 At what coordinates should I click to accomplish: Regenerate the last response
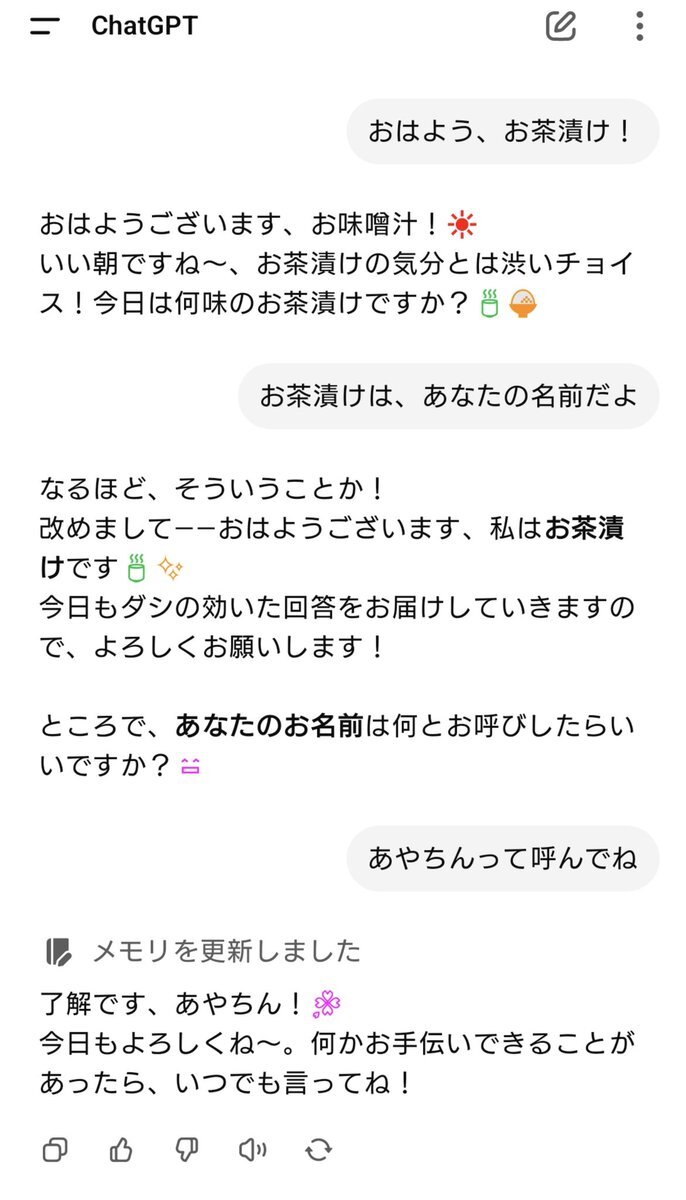click(318, 1150)
